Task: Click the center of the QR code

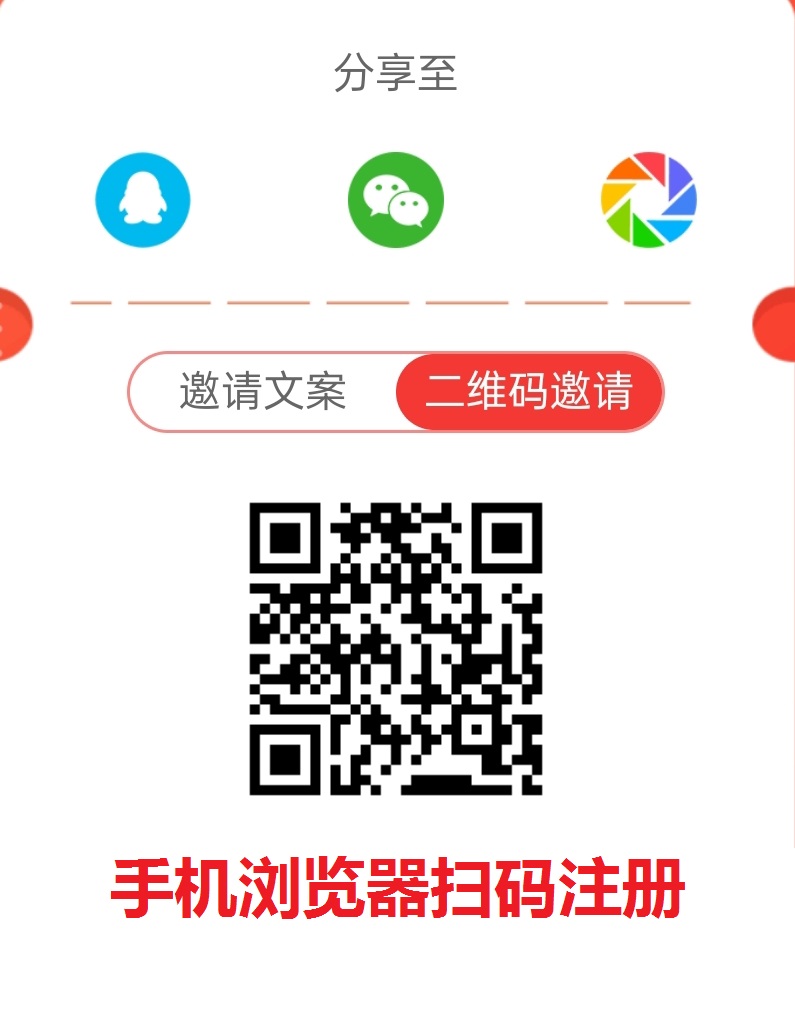Action: click(x=397, y=645)
